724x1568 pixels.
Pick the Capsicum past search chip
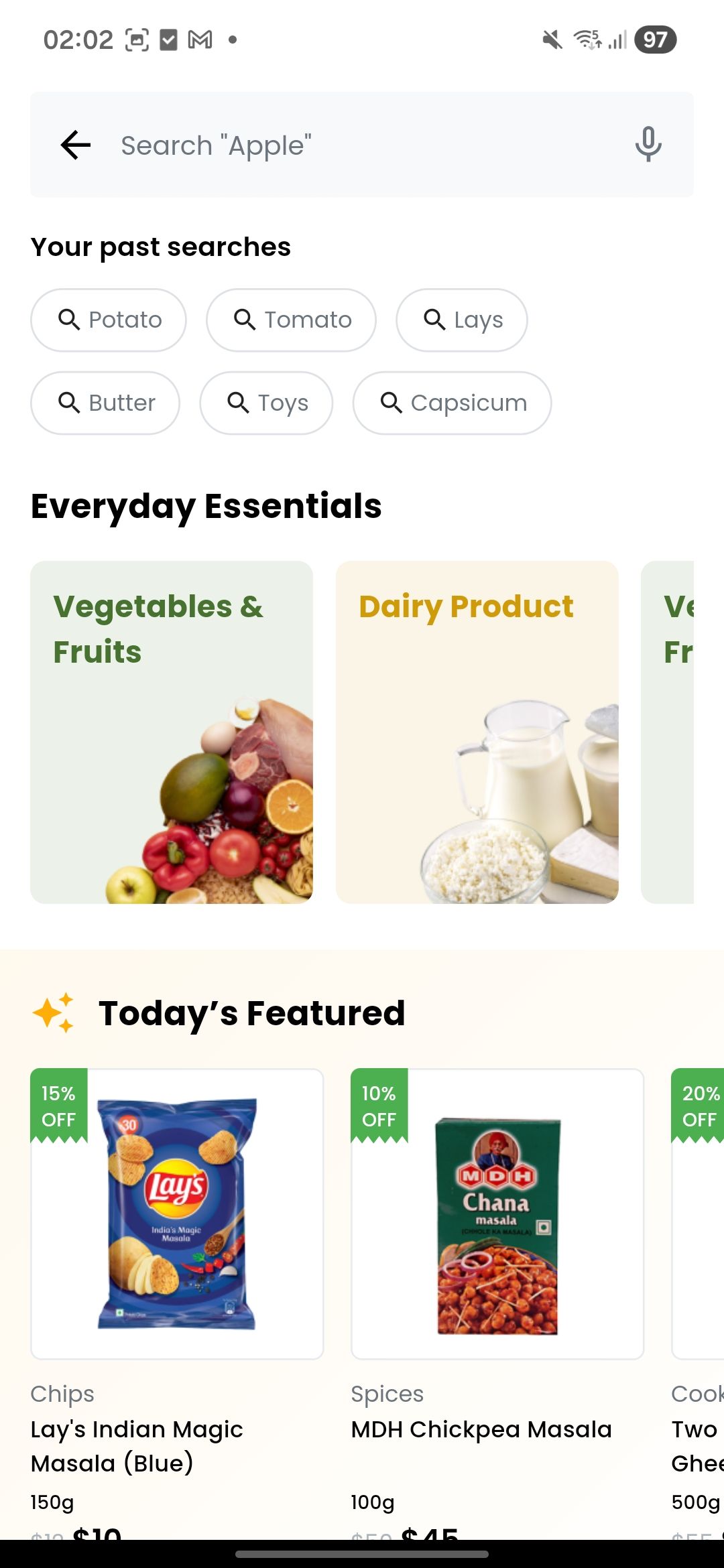tap(452, 403)
